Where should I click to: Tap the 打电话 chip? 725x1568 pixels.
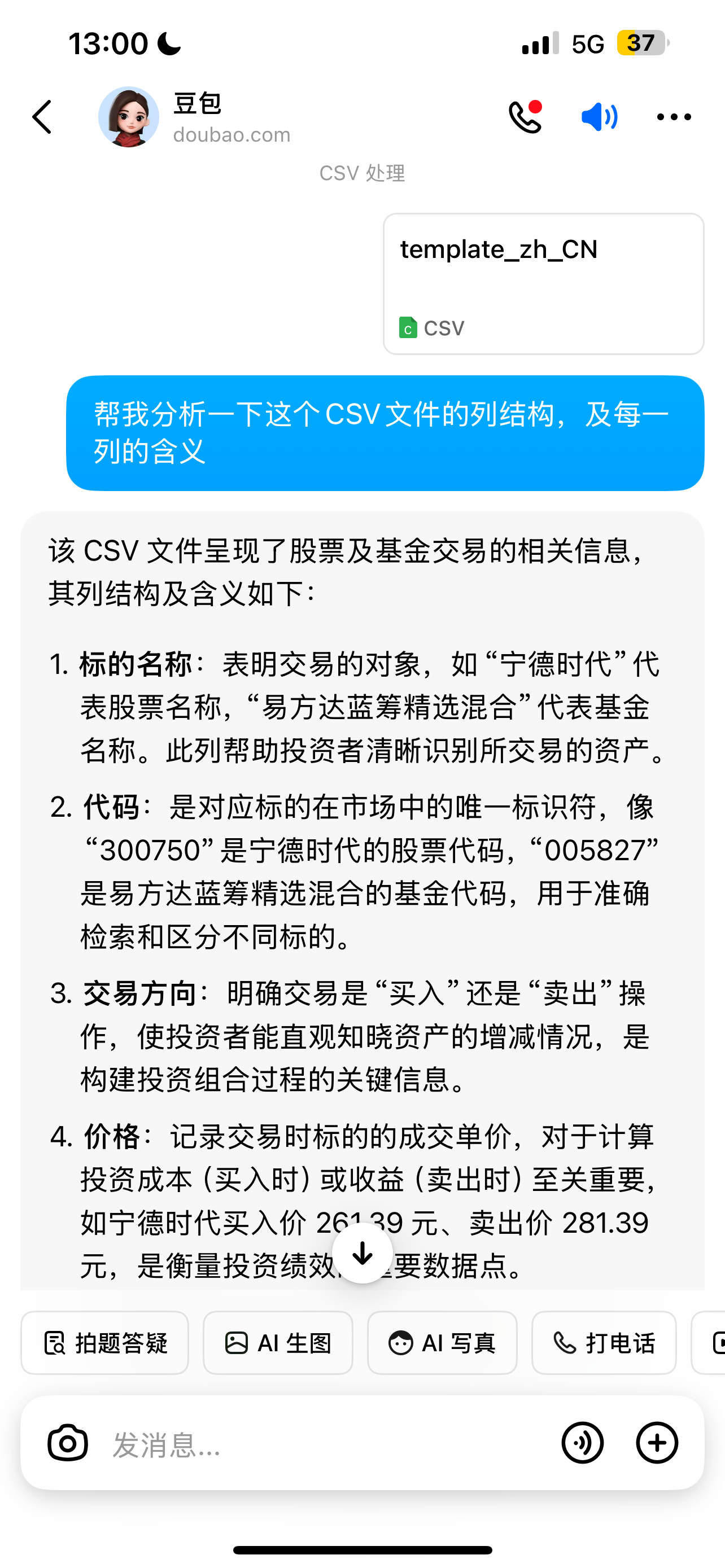tap(603, 1343)
